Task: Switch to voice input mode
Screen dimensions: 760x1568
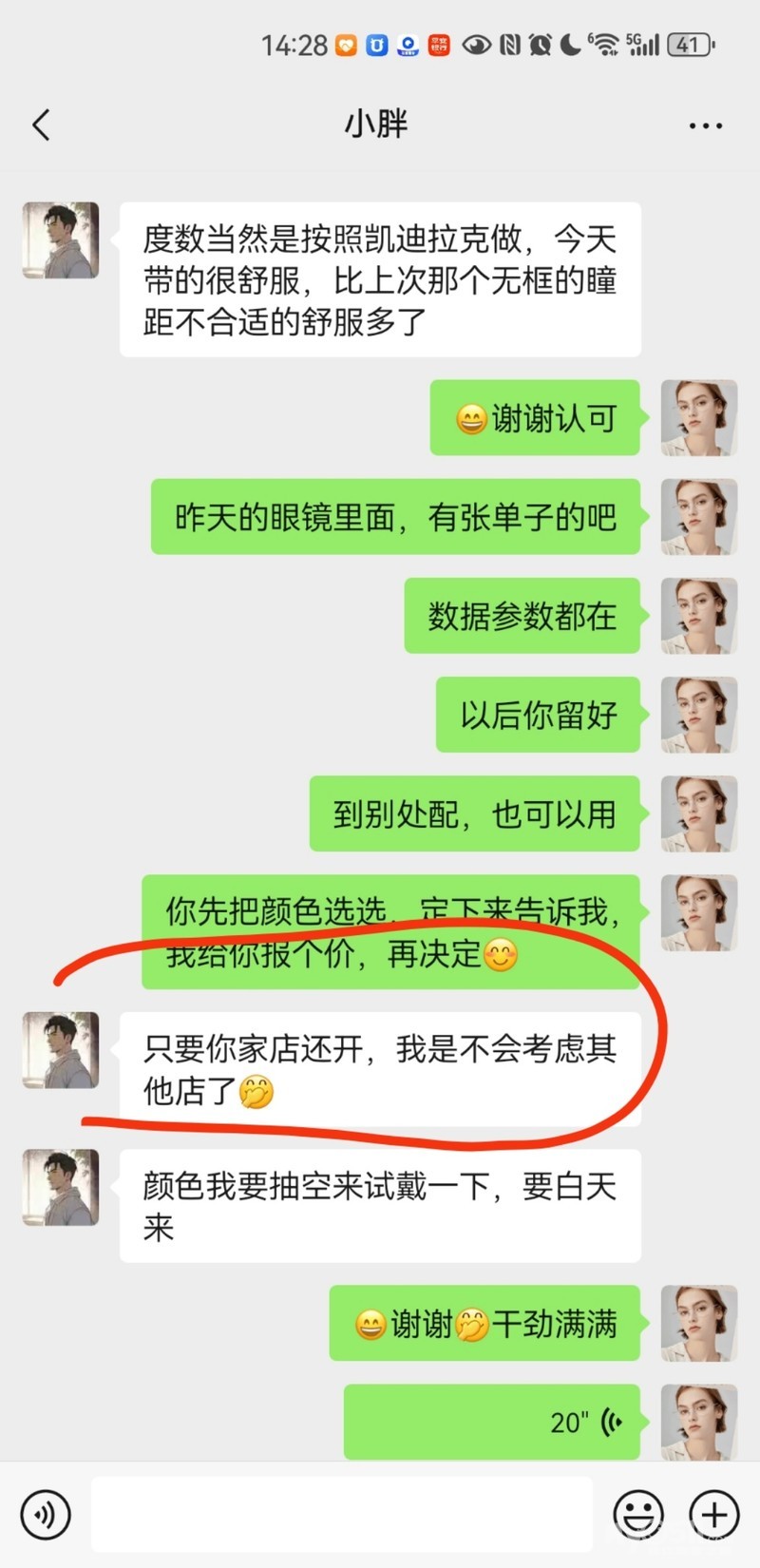Action: coord(46,1514)
